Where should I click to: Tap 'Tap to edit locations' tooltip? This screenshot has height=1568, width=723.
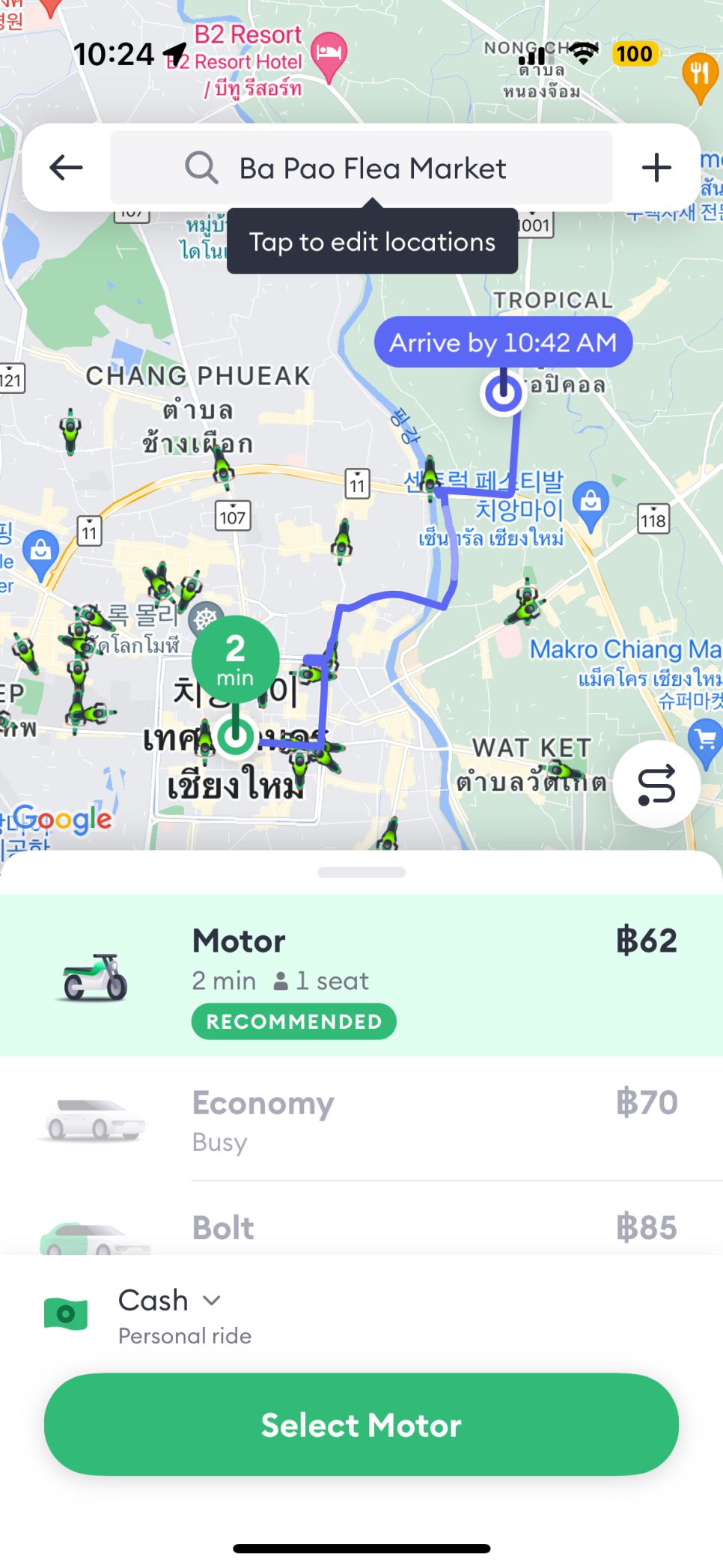coord(372,241)
